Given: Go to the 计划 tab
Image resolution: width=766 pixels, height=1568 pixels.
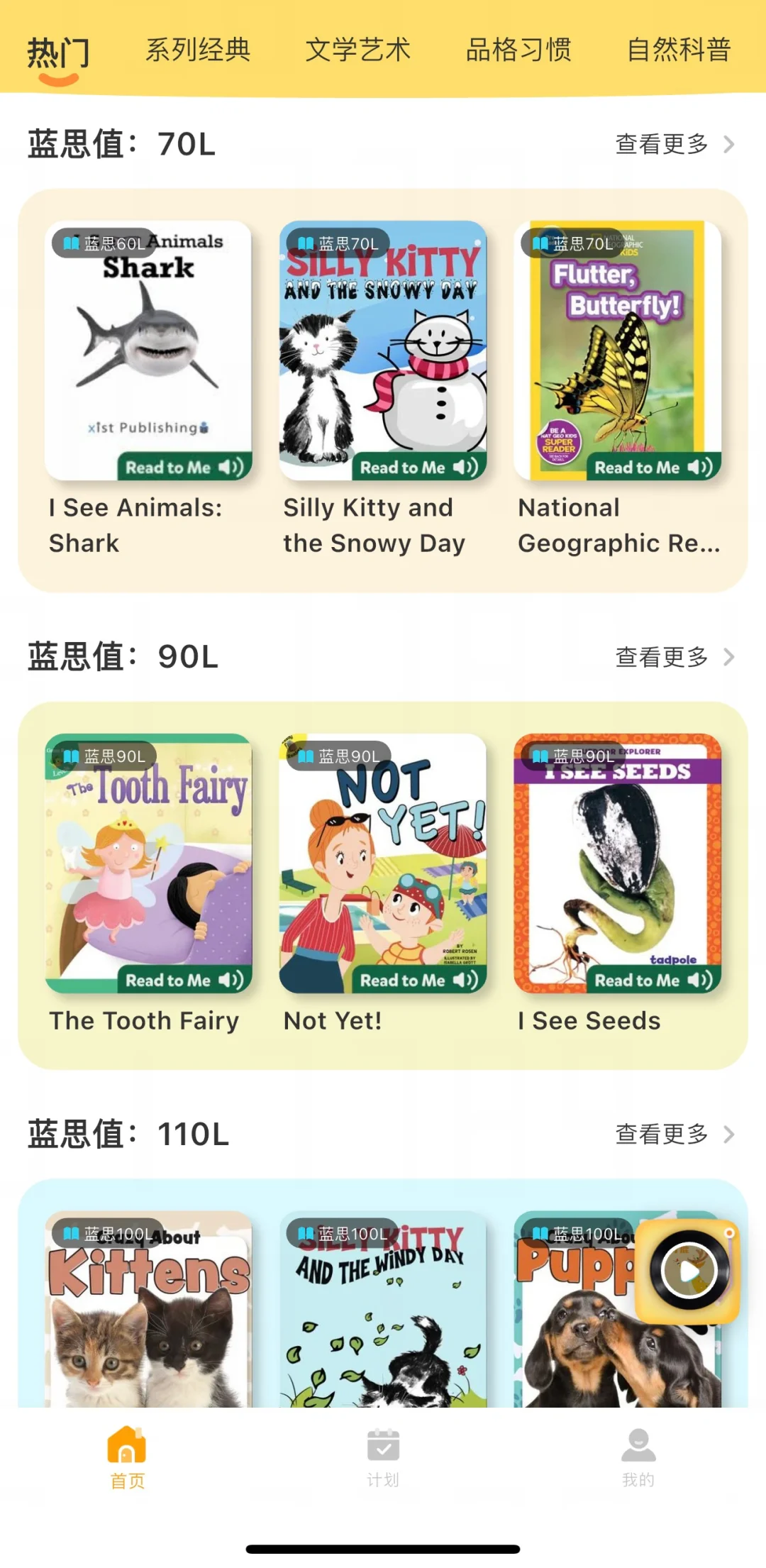Looking at the screenshot, I should click(383, 1458).
